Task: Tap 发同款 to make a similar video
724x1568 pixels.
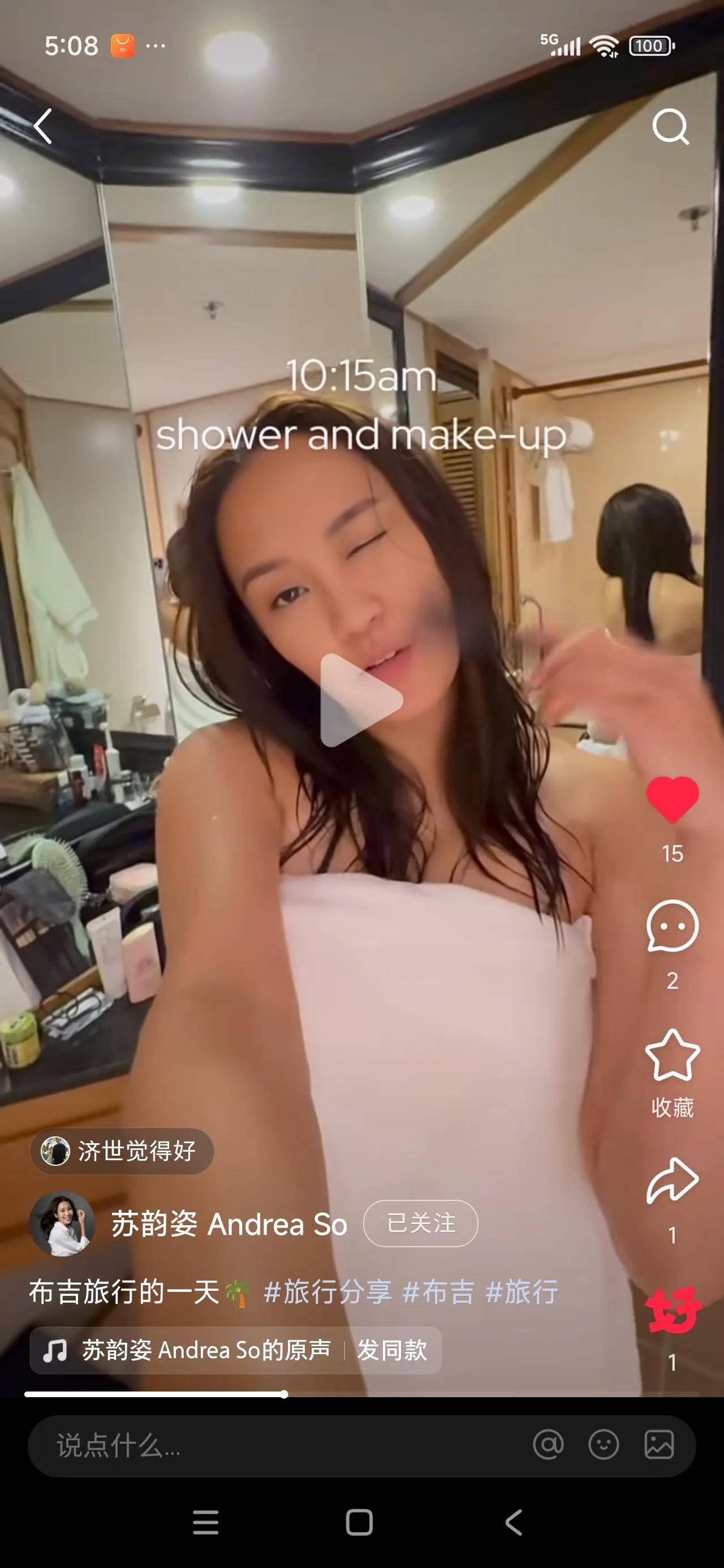Action: pyautogui.click(x=391, y=1350)
